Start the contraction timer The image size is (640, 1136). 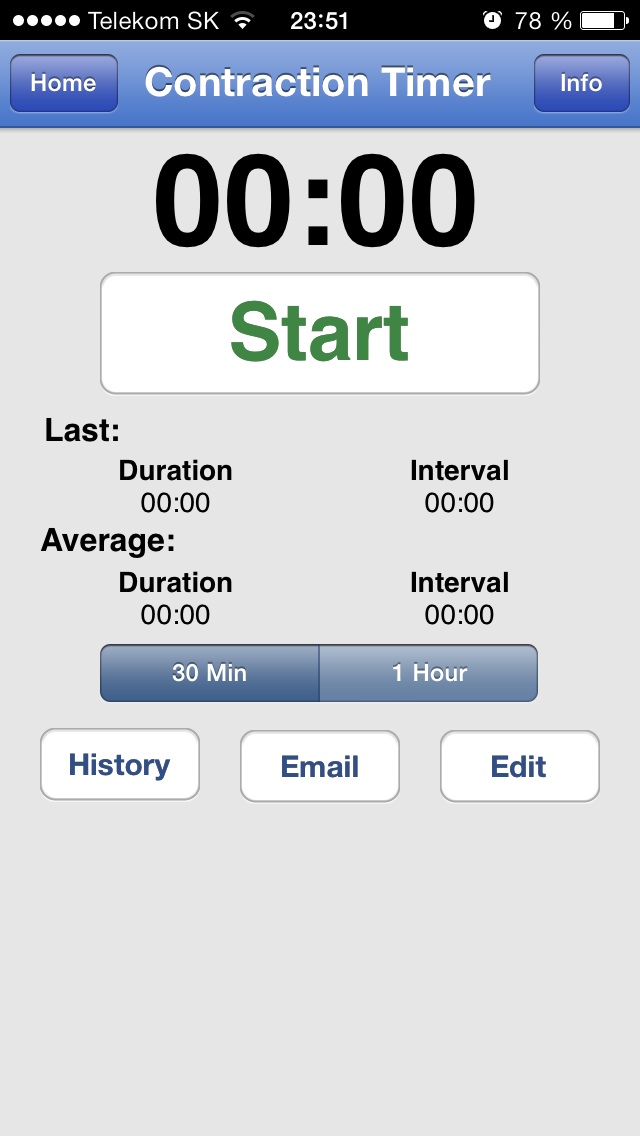(320, 333)
